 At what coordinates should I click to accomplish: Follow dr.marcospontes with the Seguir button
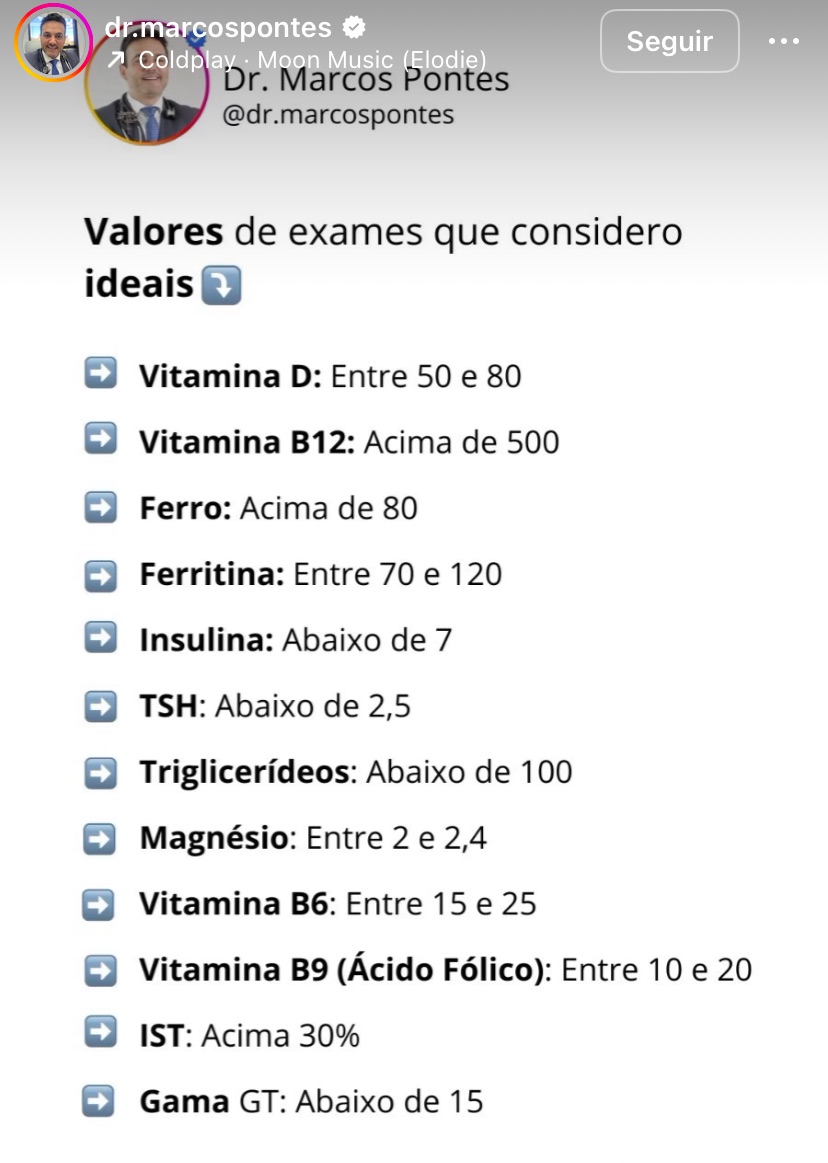tap(669, 41)
